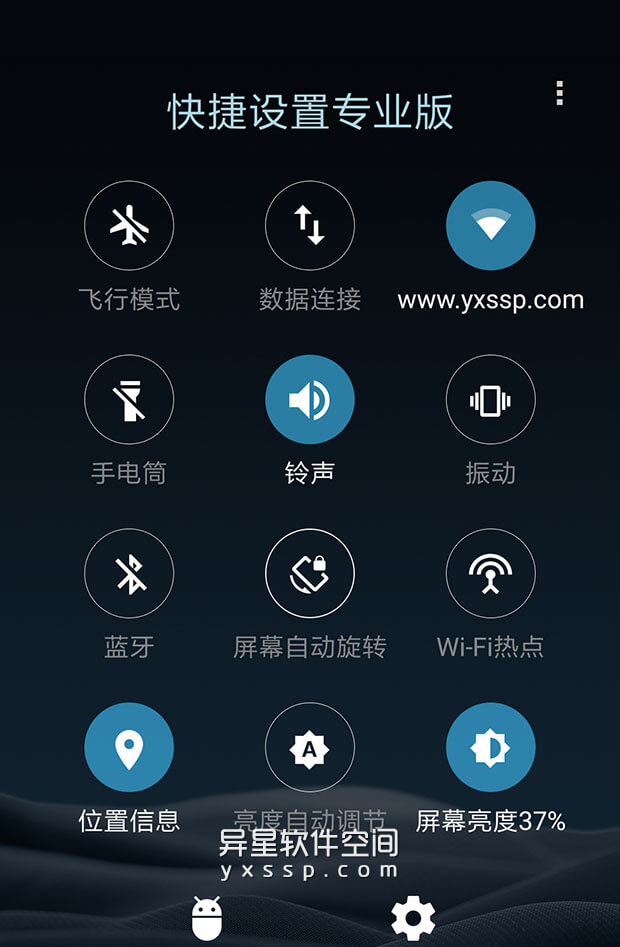
Task: Tap the 屏幕亮度37% brightness control
Action: 490,748
